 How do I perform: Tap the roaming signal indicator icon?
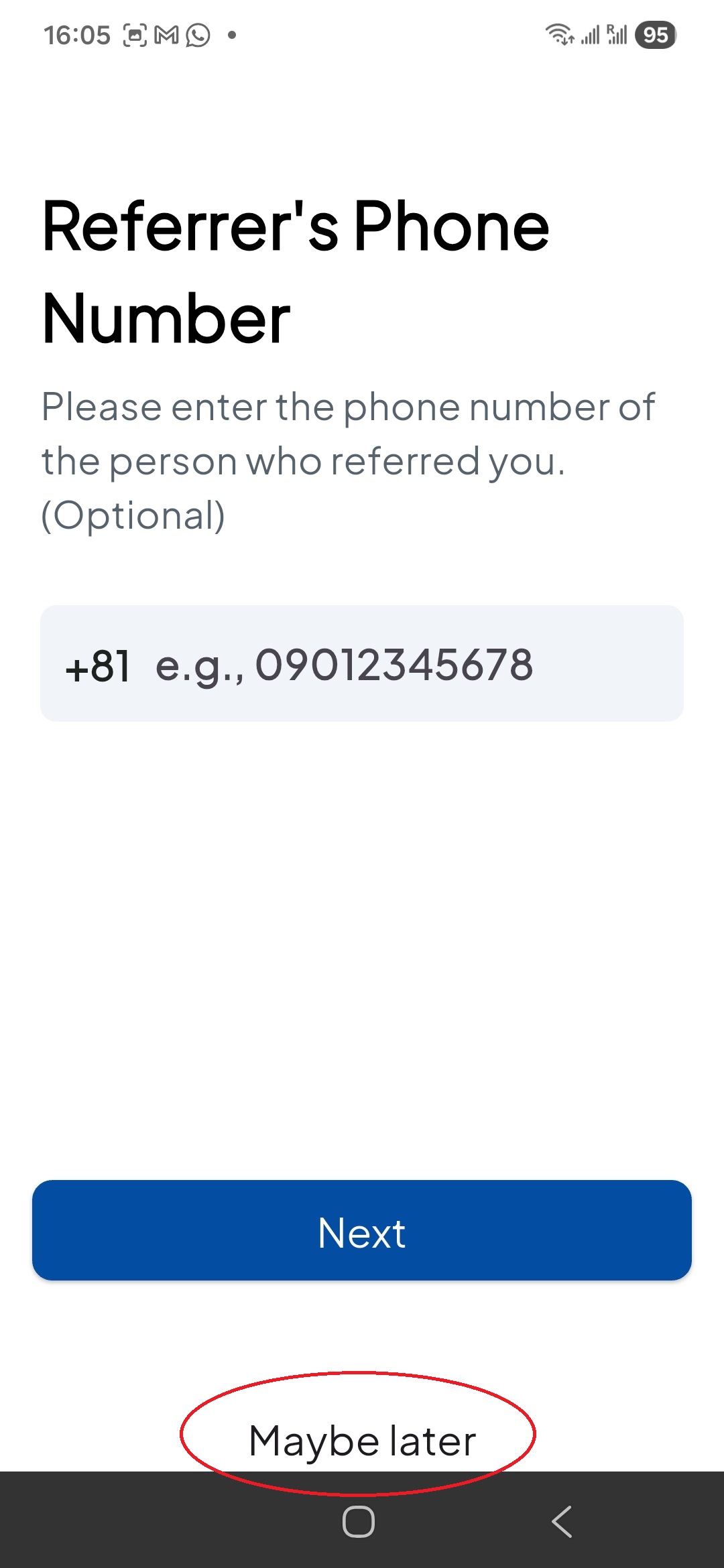(x=617, y=34)
